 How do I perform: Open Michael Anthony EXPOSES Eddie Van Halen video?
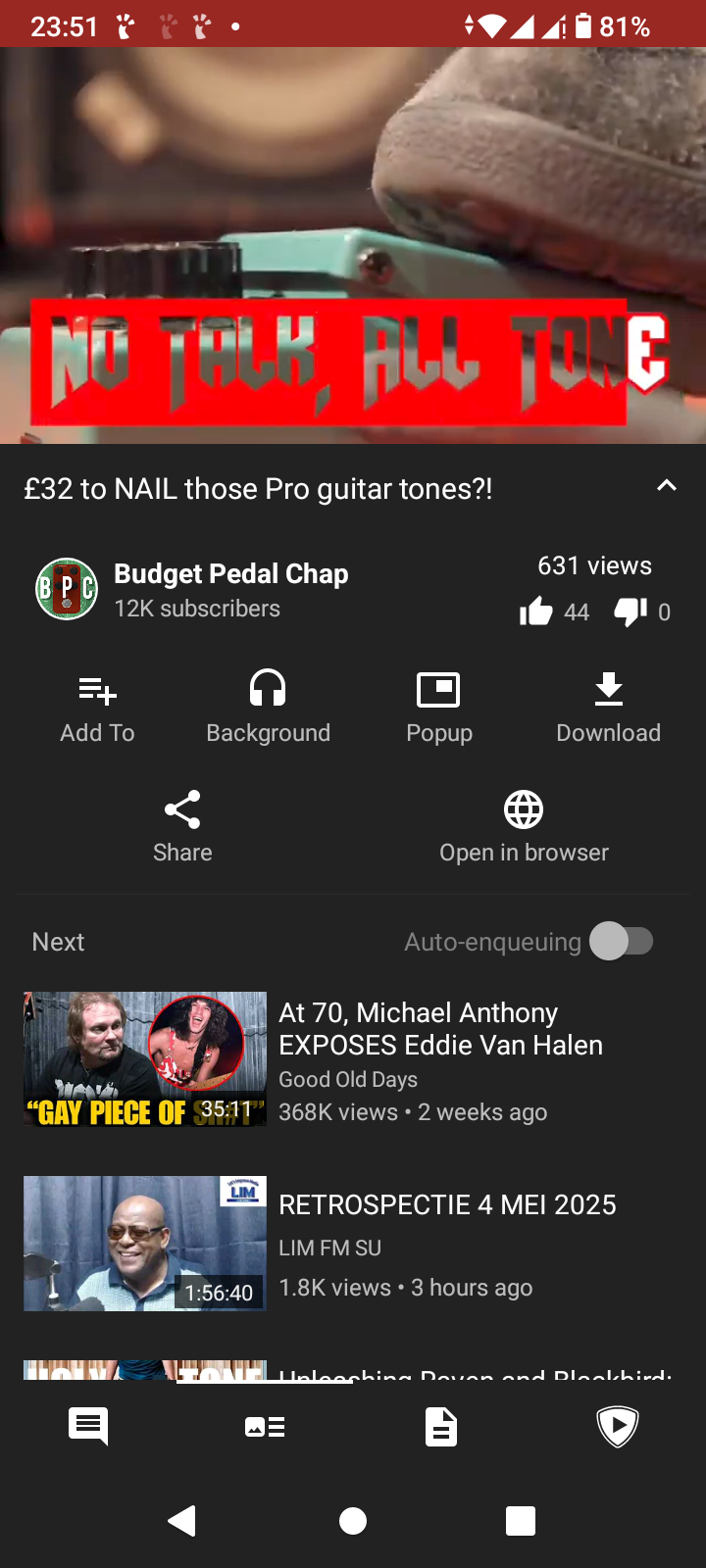click(353, 1059)
